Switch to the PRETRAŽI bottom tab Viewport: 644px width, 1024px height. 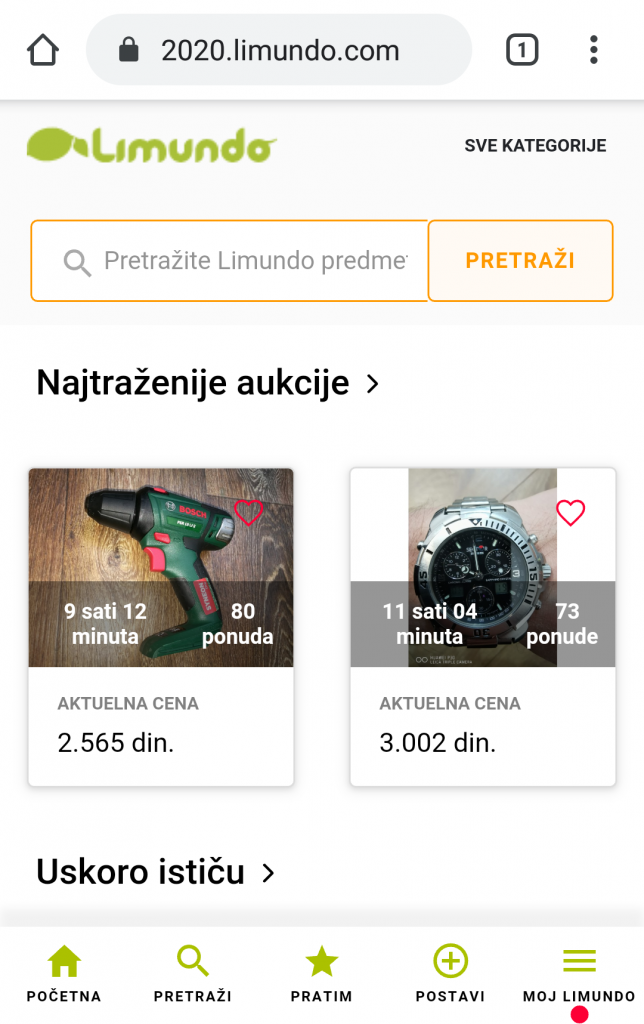tap(193, 974)
